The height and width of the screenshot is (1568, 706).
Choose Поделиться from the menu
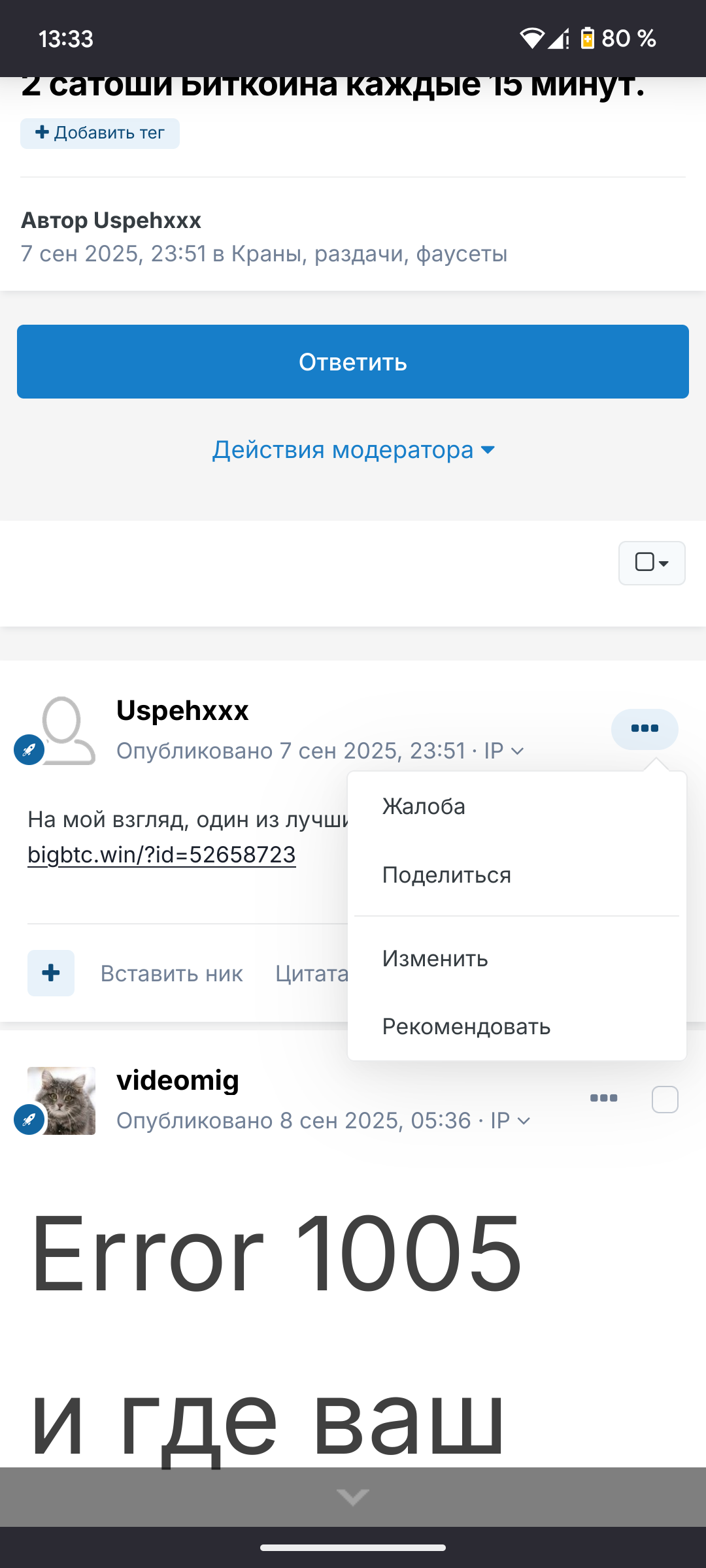446,875
